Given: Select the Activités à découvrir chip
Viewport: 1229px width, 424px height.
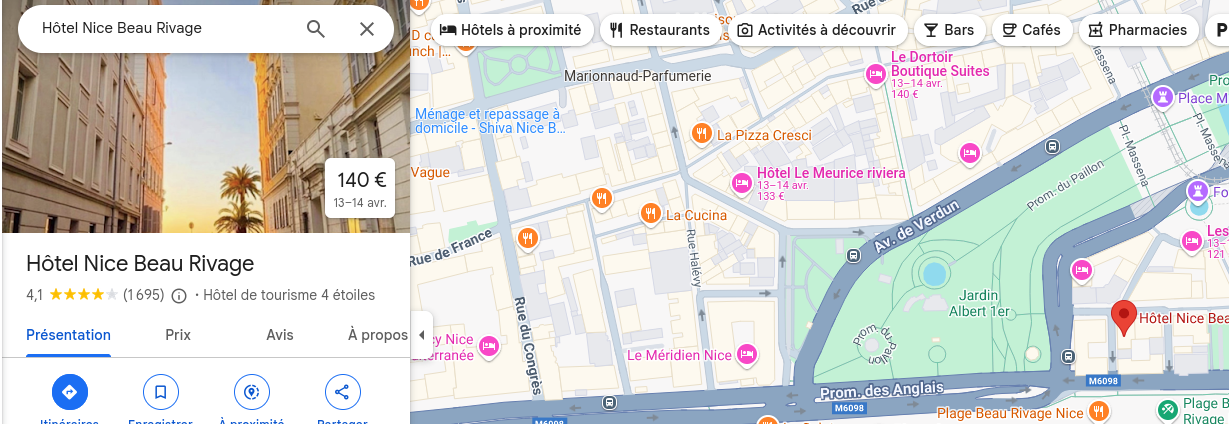Looking at the screenshot, I should [816, 30].
